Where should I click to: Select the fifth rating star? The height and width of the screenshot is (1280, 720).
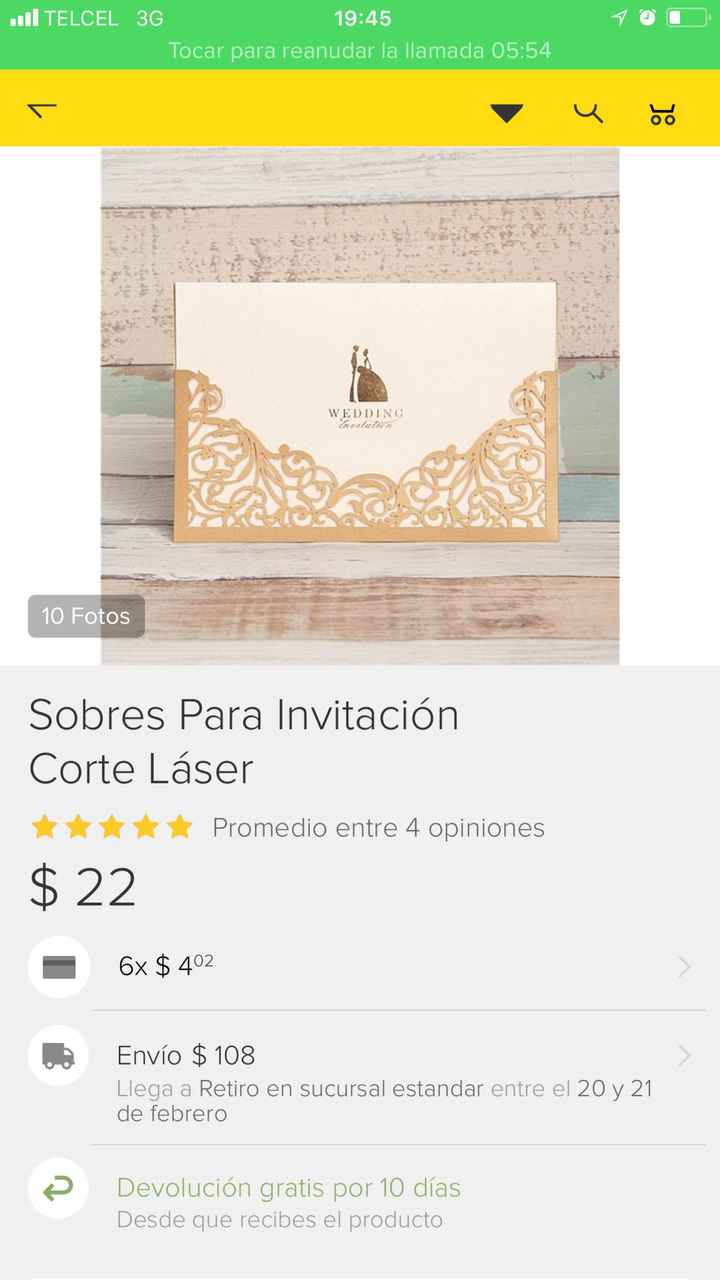coord(179,827)
